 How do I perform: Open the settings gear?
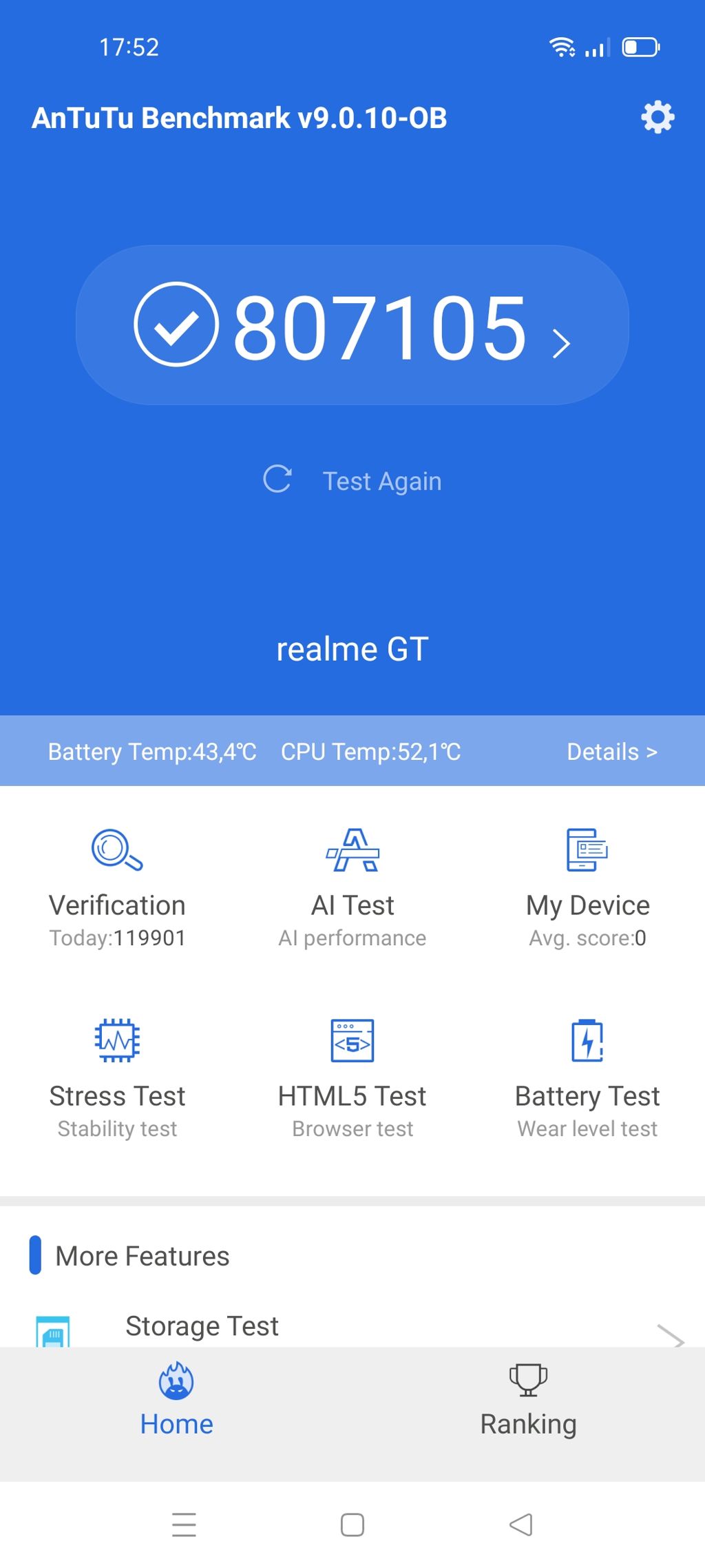[657, 117]
